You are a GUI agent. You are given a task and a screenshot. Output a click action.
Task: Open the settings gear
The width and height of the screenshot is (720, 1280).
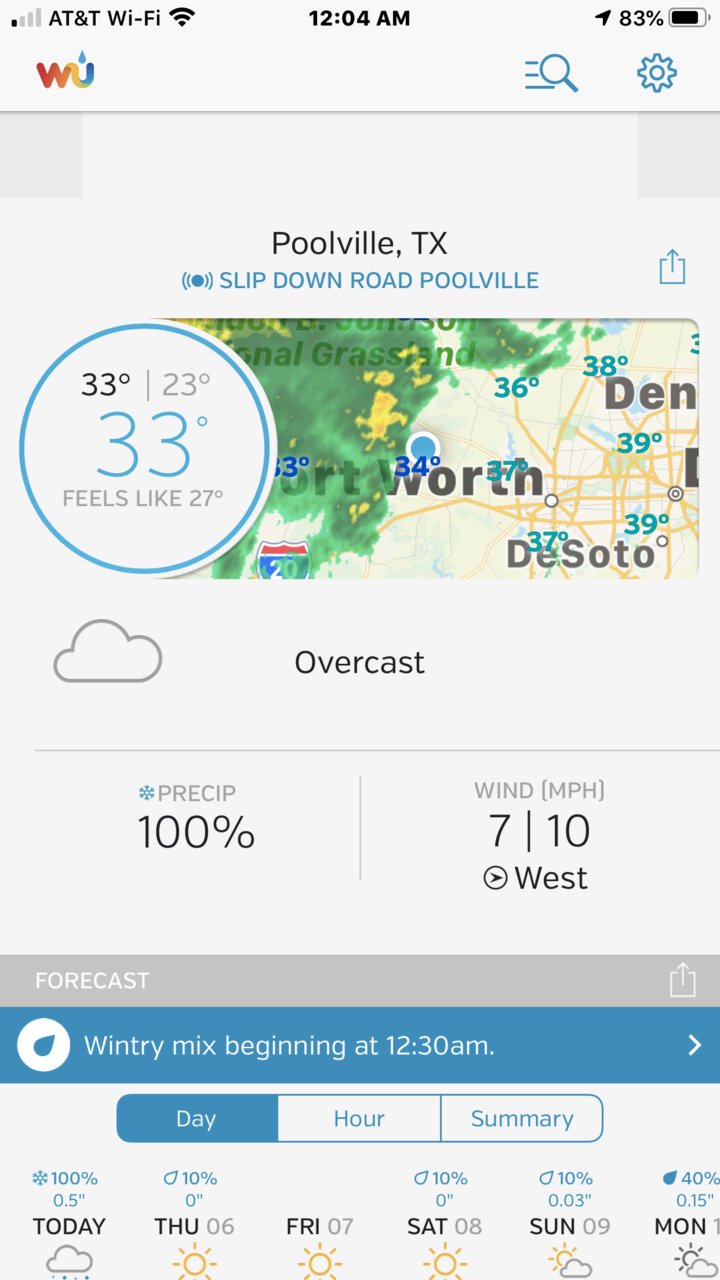(x=657, y=73)
